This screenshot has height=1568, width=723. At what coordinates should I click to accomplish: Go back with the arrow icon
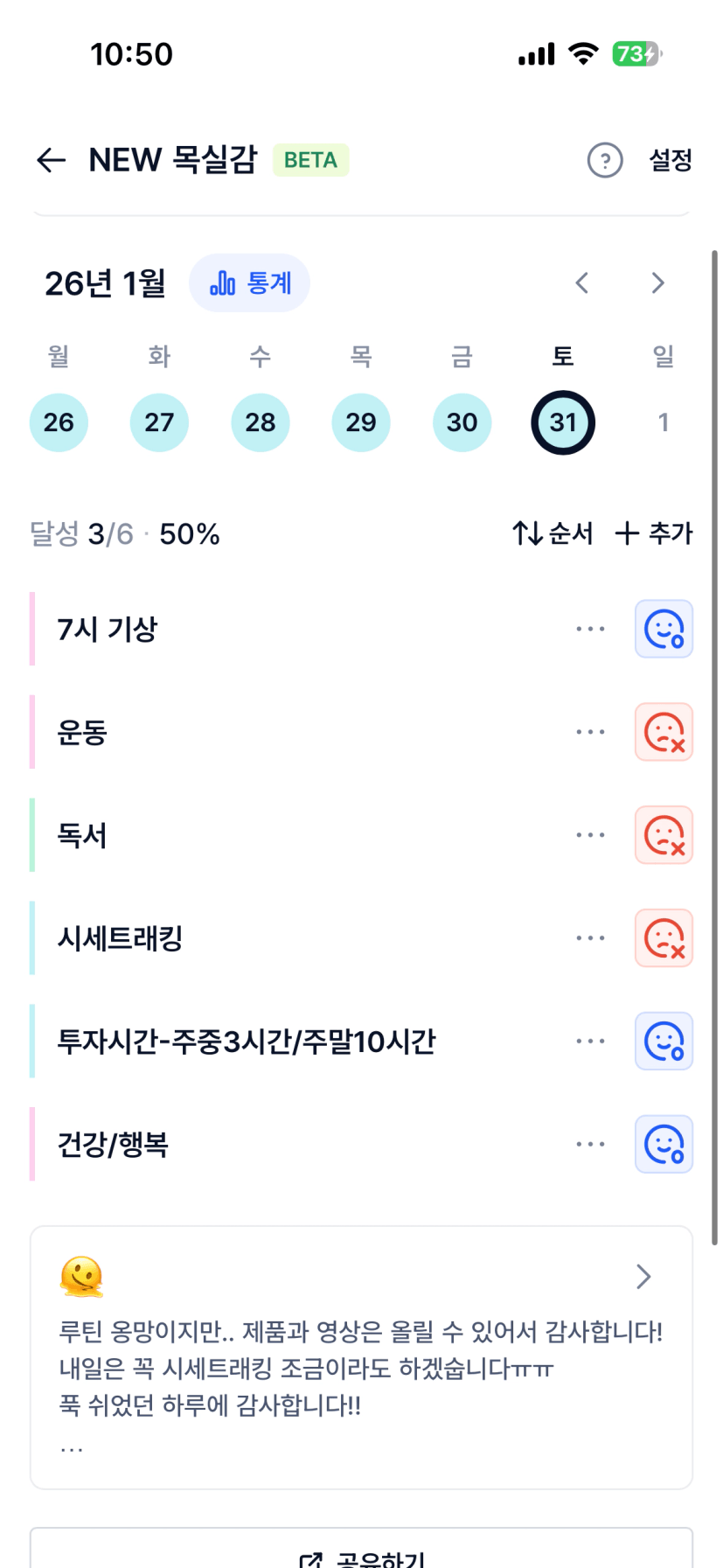(52, 160)
